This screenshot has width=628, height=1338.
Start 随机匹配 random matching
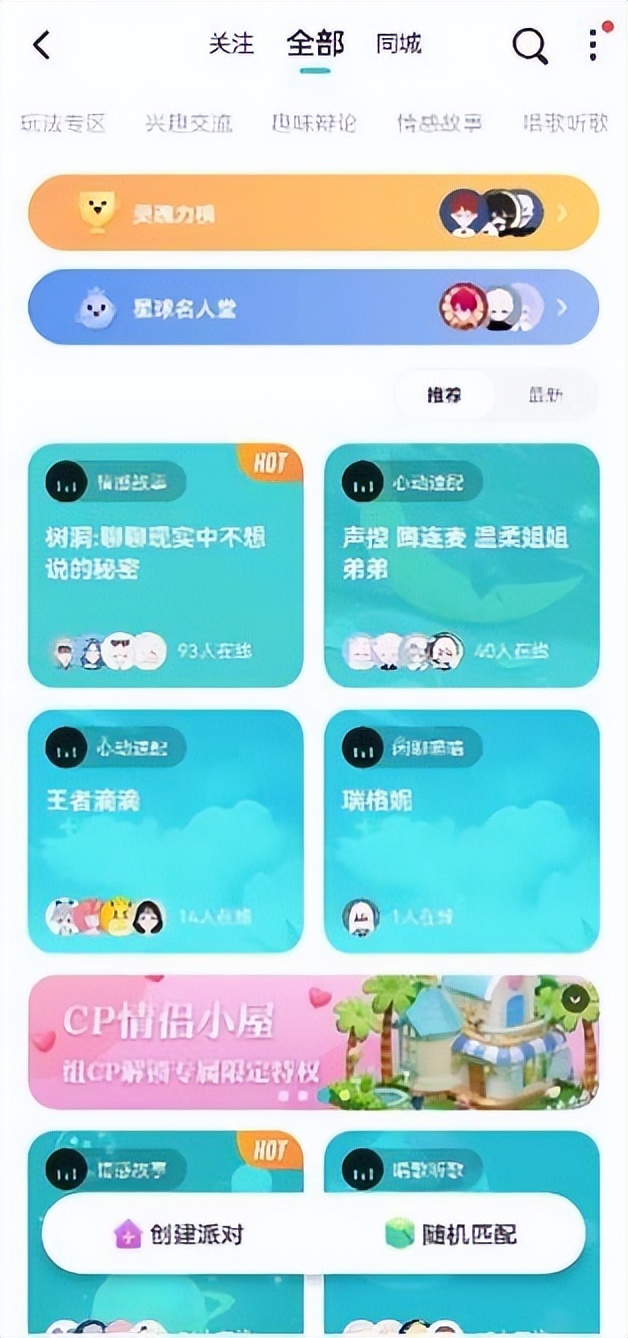450,1234
